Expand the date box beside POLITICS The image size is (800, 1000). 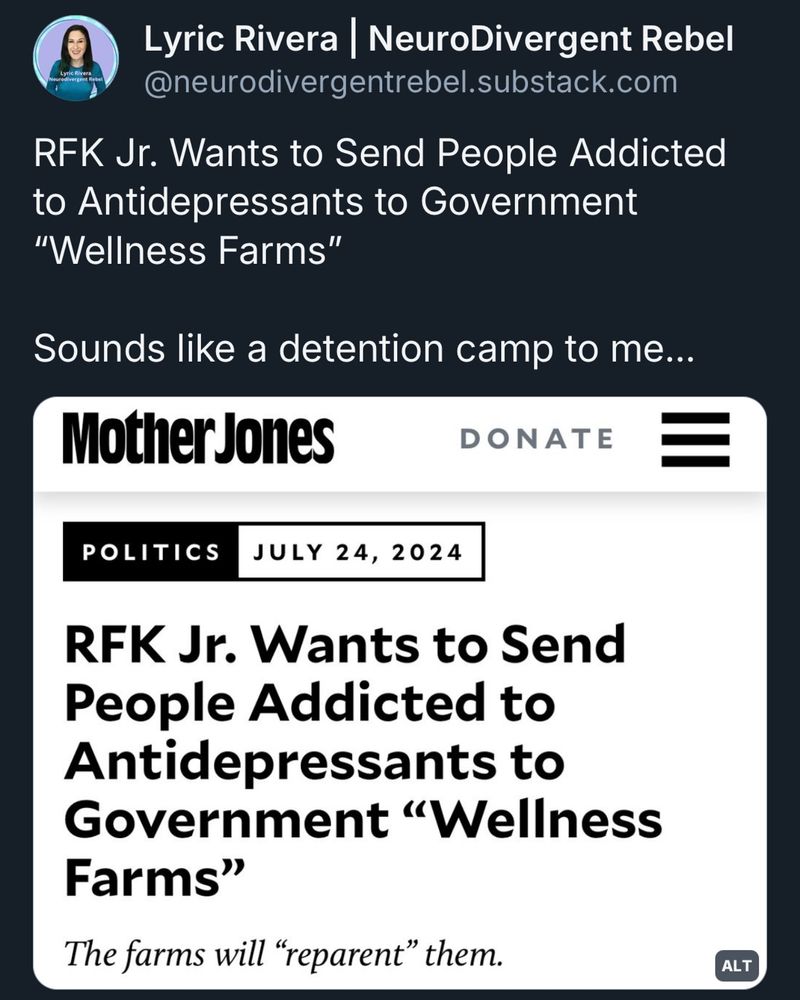click(x=356, y=549)
